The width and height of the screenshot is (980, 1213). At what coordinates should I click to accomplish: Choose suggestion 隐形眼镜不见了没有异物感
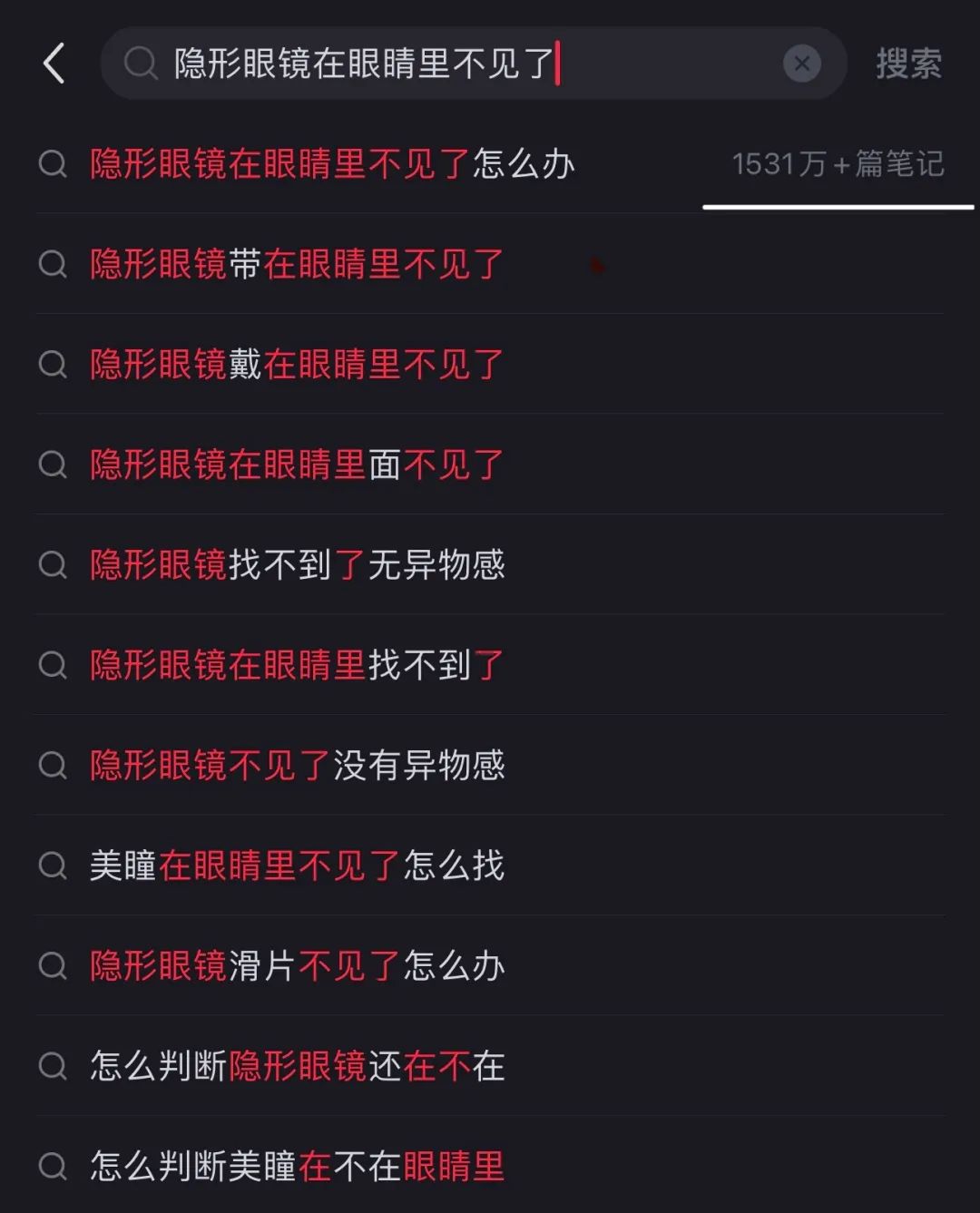pos(297,766)
